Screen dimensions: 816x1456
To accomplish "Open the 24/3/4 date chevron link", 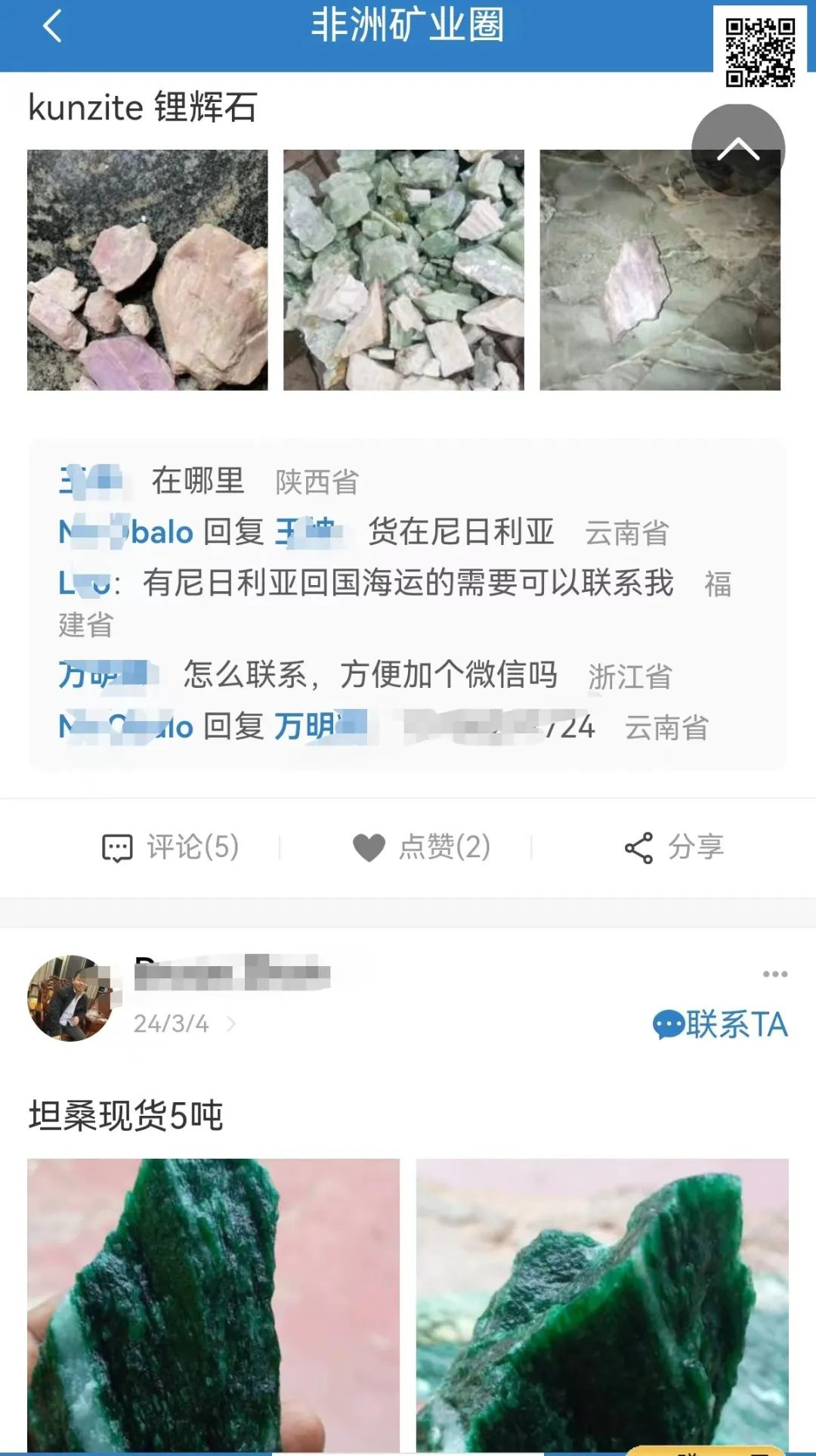I will pyautogui.click(x=231, y=1024).
